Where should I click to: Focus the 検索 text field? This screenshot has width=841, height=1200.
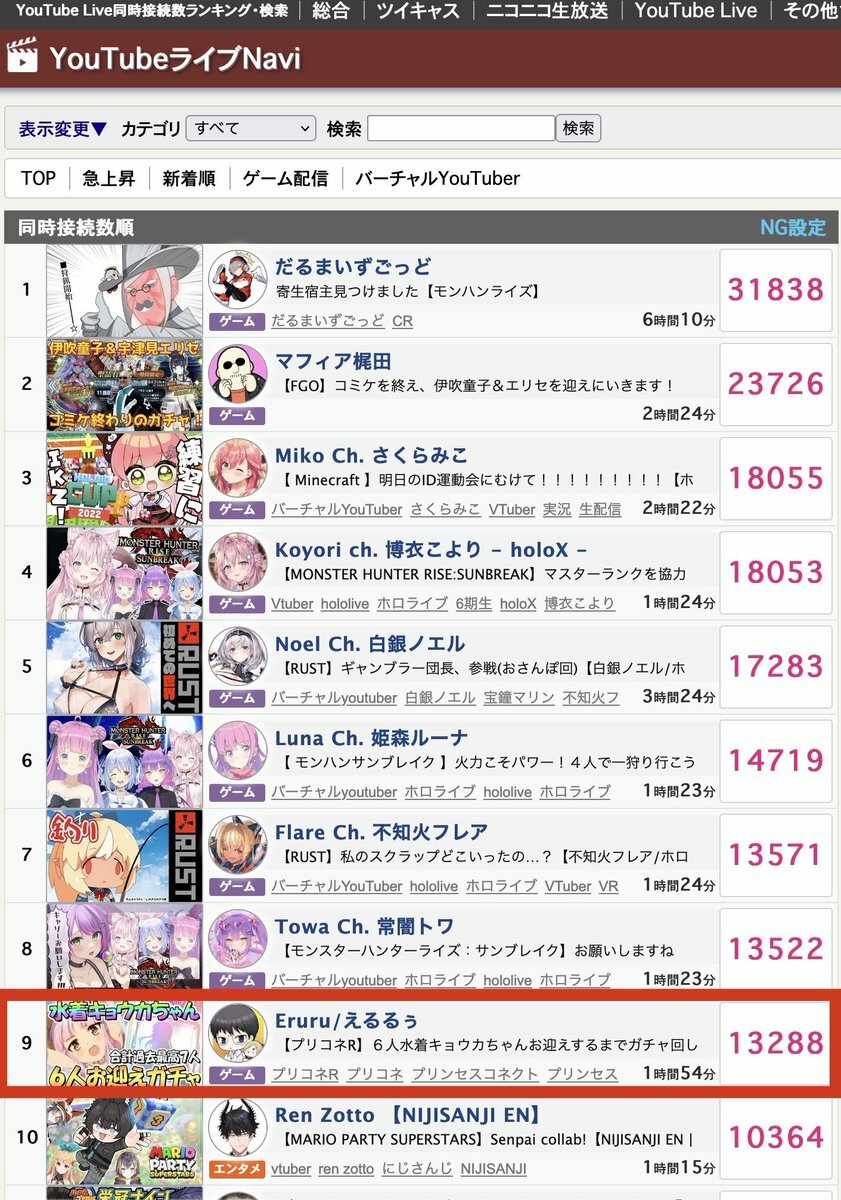click(461, 129)
